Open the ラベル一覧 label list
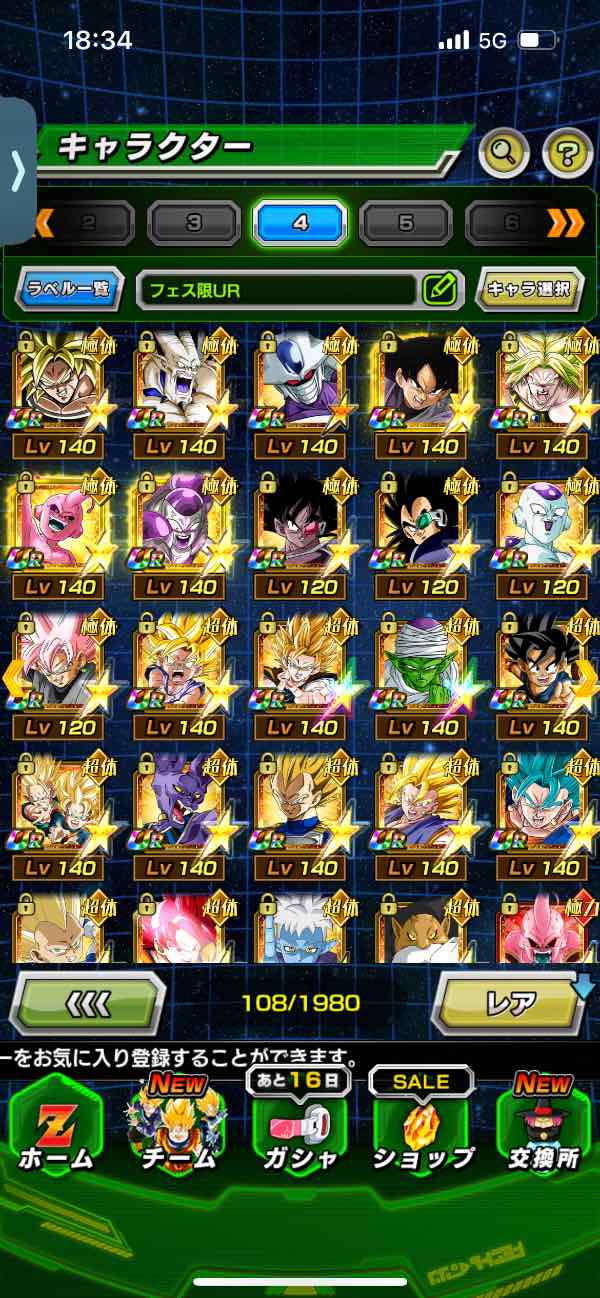Image resolution: width=600 pixels, height=1298 pixels. [x=70, y=290]
